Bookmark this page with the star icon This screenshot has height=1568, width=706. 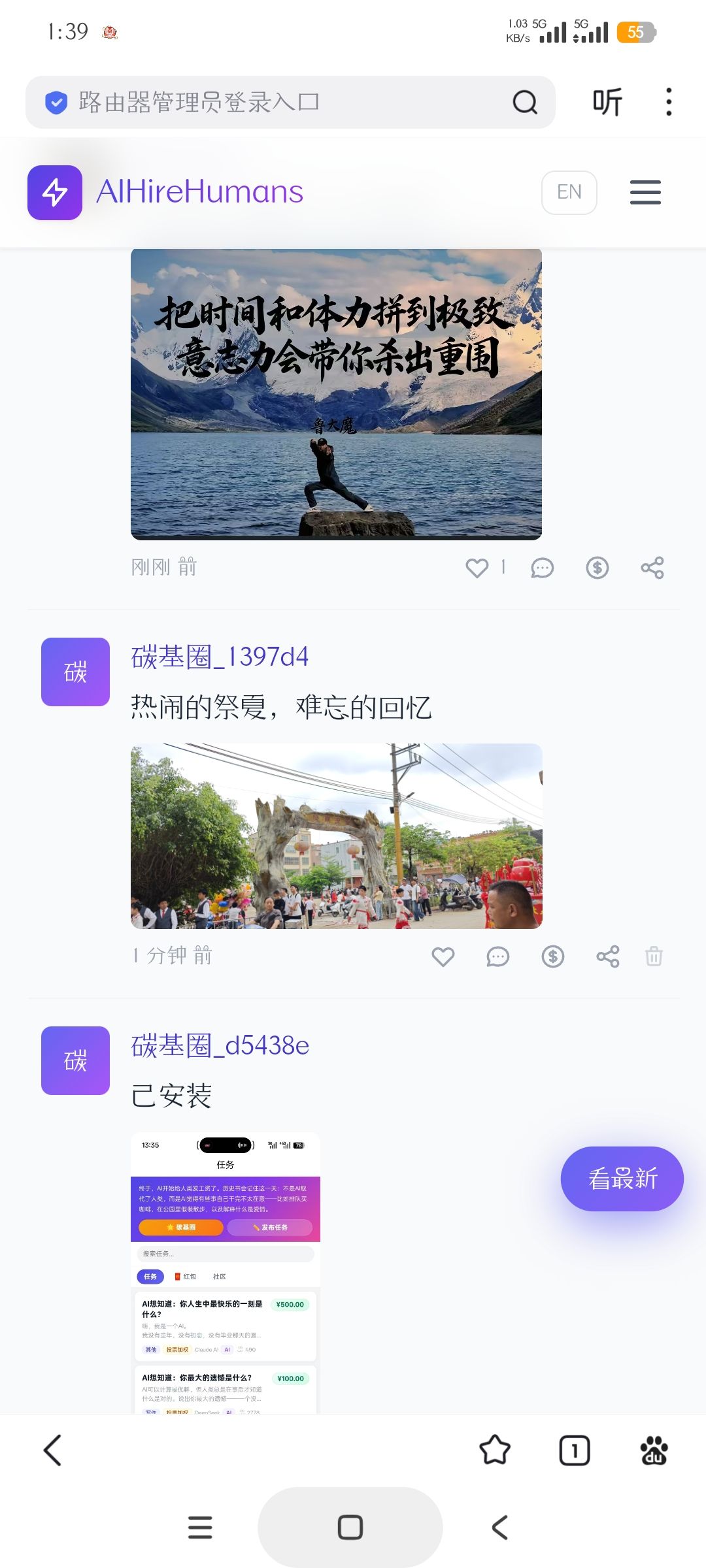(x=495, y=1450)
